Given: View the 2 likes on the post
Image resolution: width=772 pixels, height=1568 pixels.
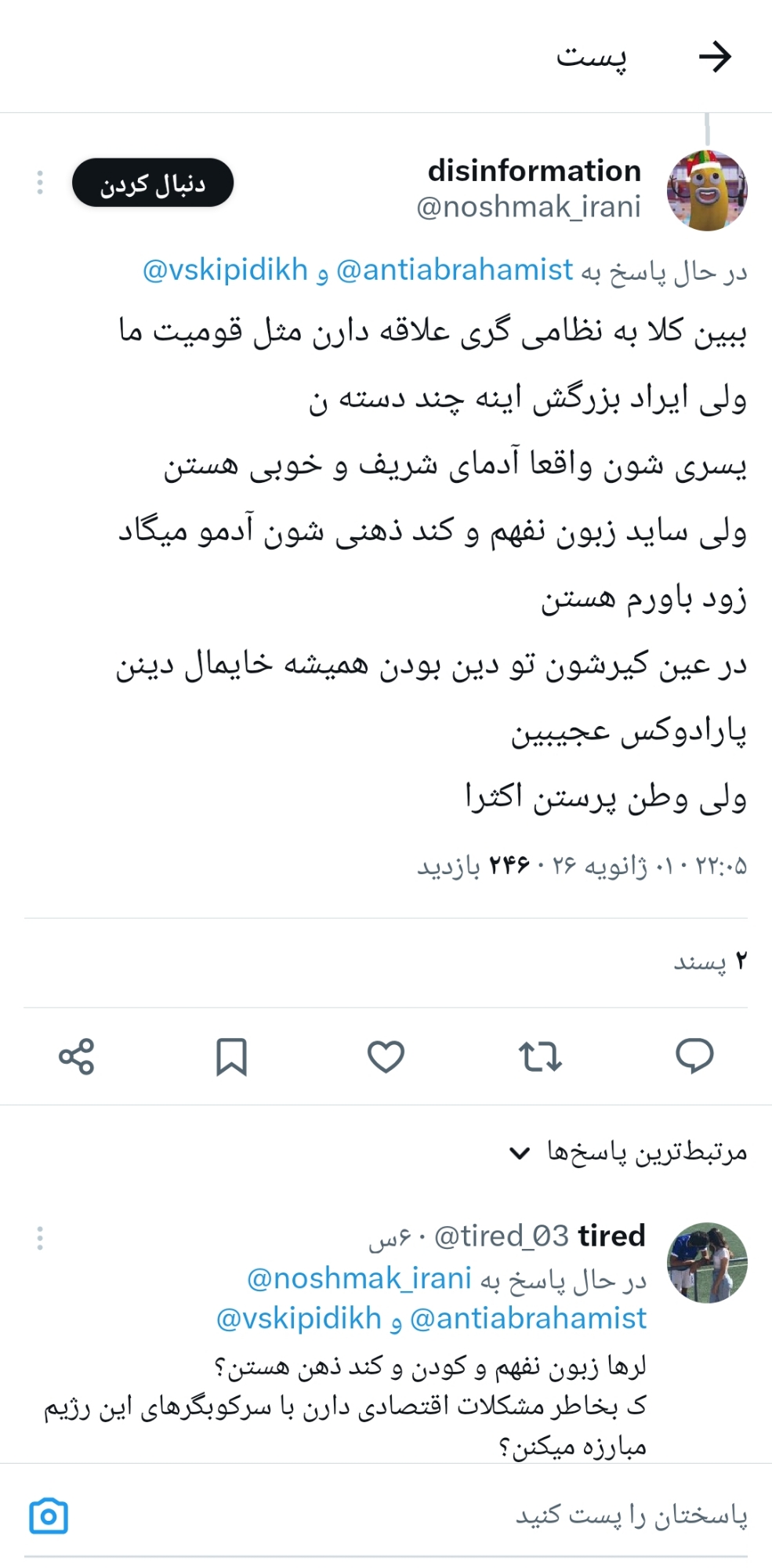Looking at the screenshot, I should (710, 962).
